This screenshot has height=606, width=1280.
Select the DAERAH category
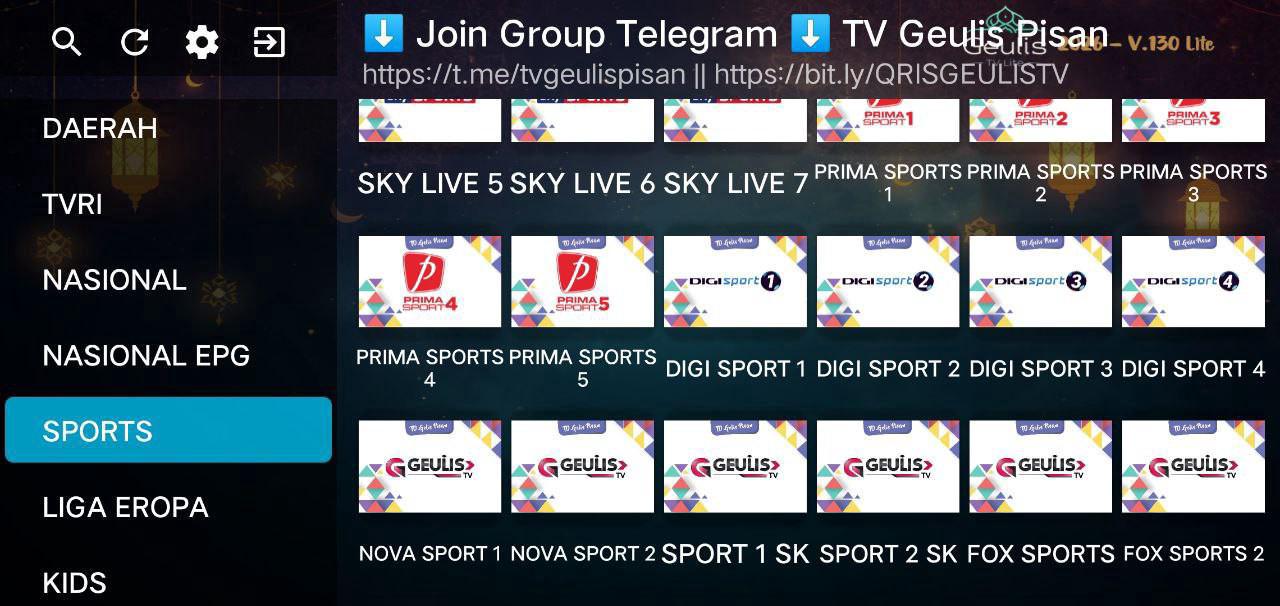coord(100,128)
